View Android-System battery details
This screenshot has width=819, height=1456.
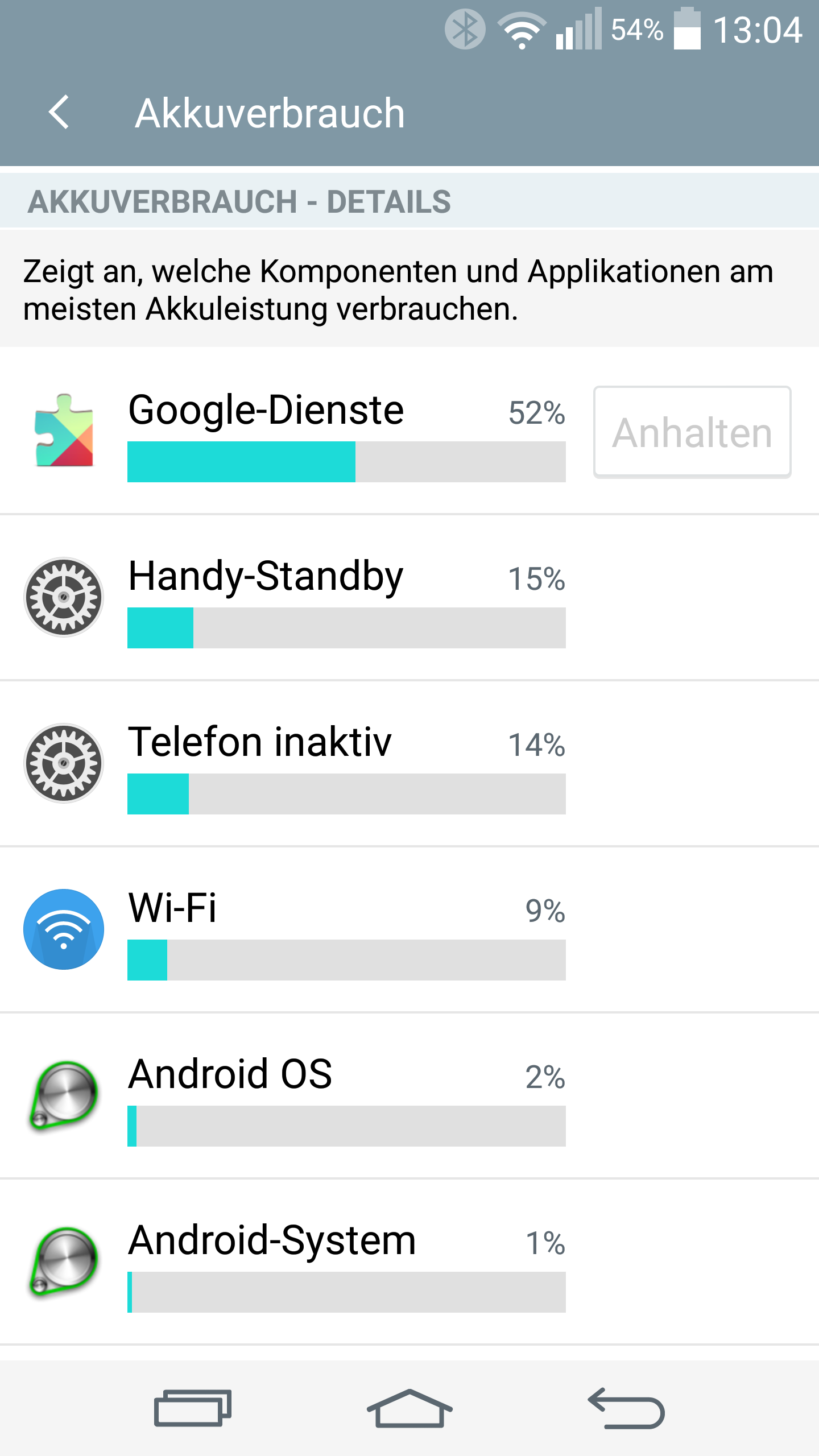(409, 1261)
